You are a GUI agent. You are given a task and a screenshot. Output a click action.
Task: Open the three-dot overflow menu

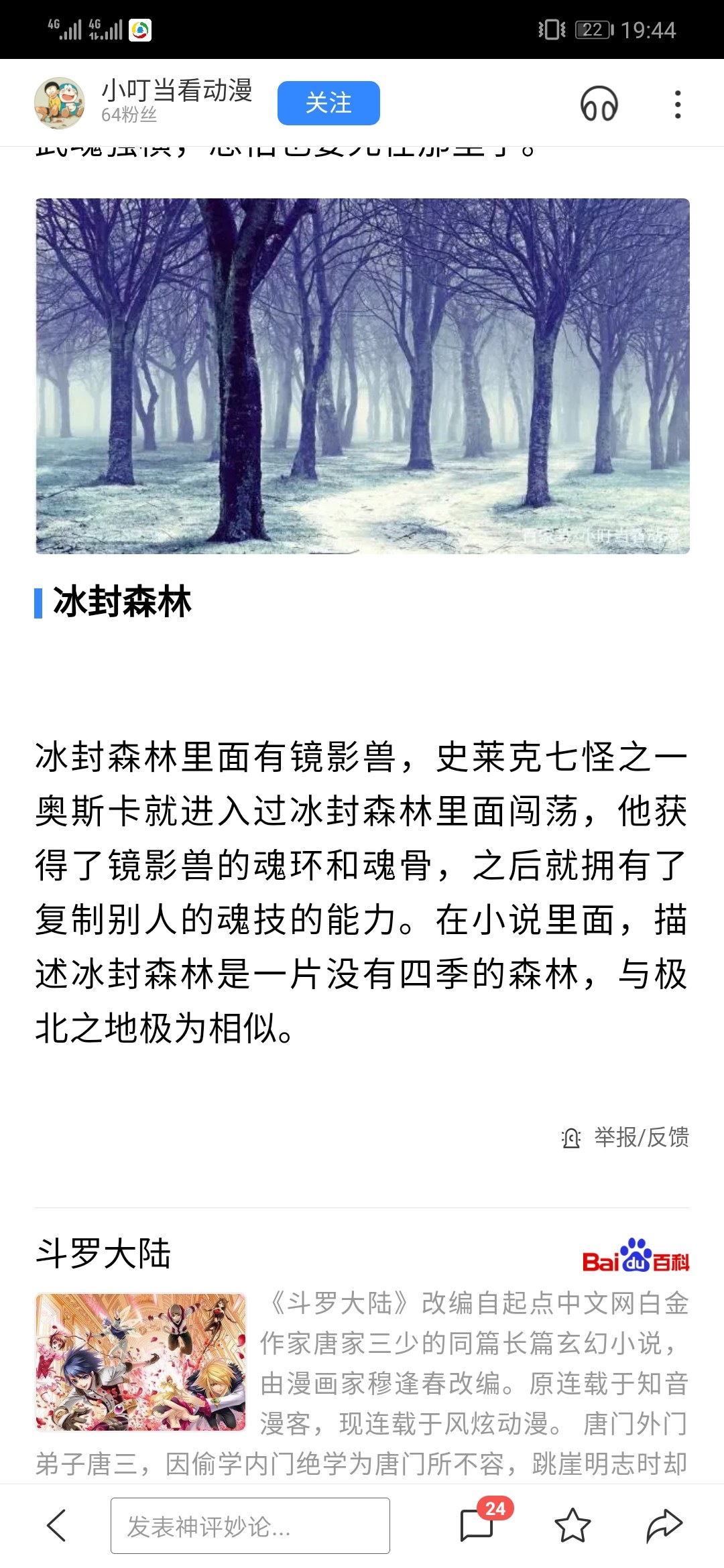pyautogui.click(x=678, y=105)
